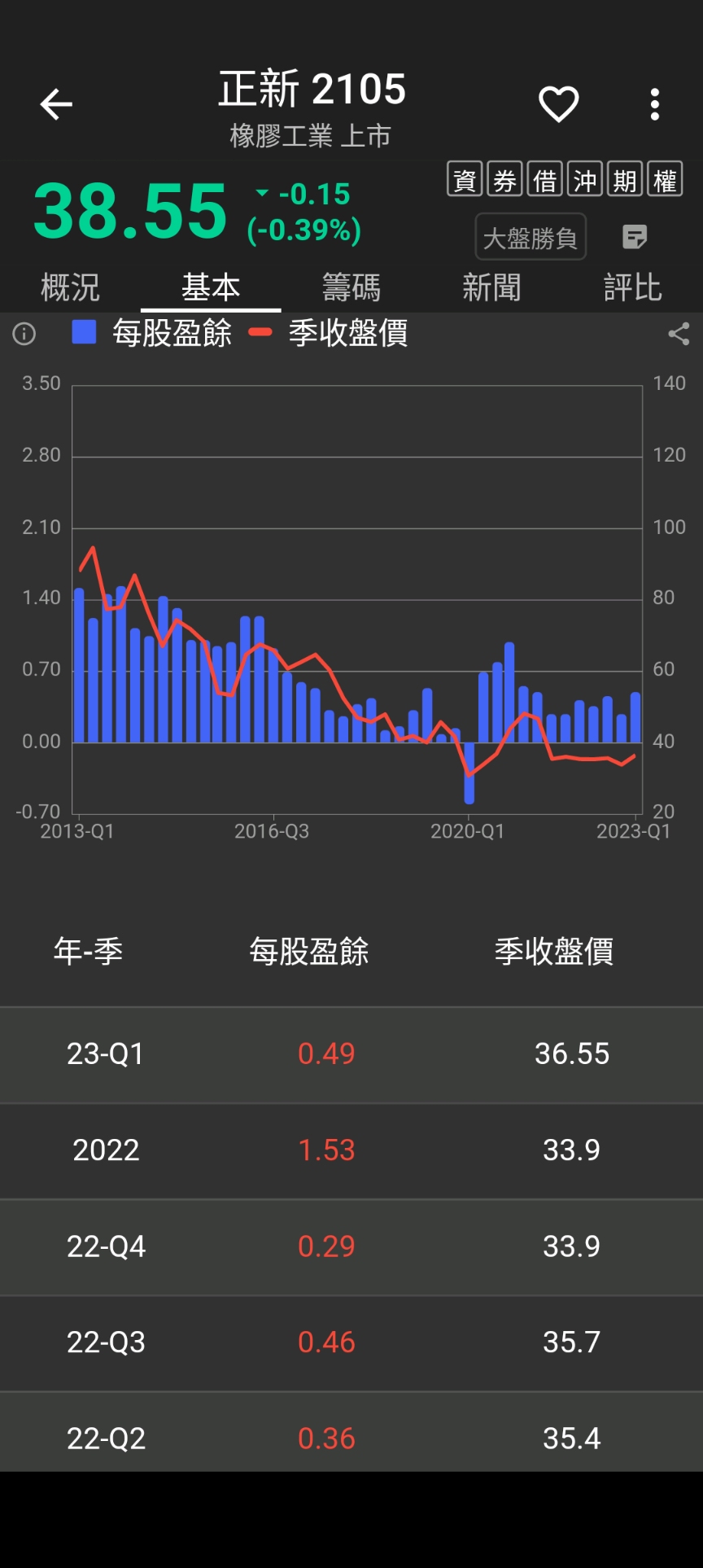Show chart info via the info icon

pyautogui.click(x=24, y=334)
